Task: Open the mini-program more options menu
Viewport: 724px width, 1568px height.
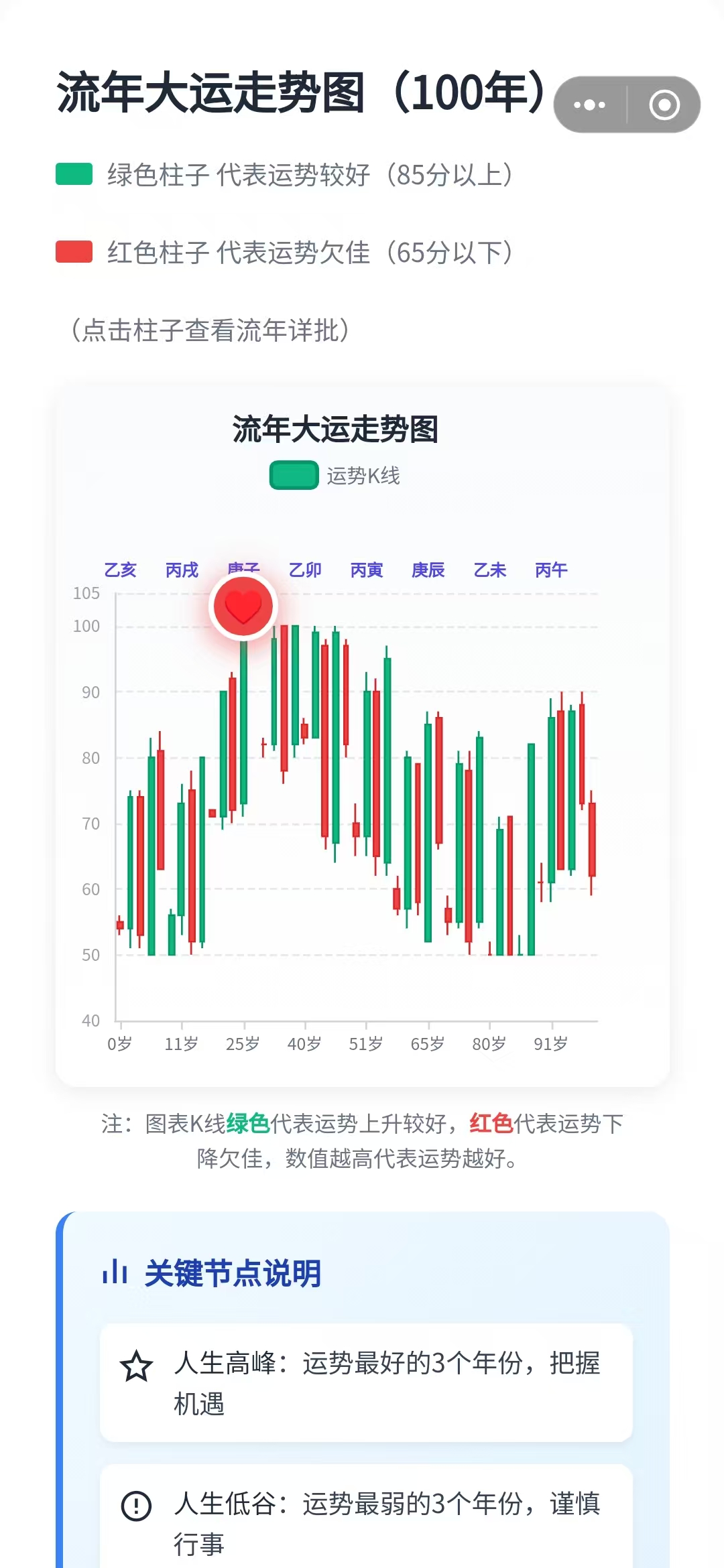Action: [x=589, y=105]
